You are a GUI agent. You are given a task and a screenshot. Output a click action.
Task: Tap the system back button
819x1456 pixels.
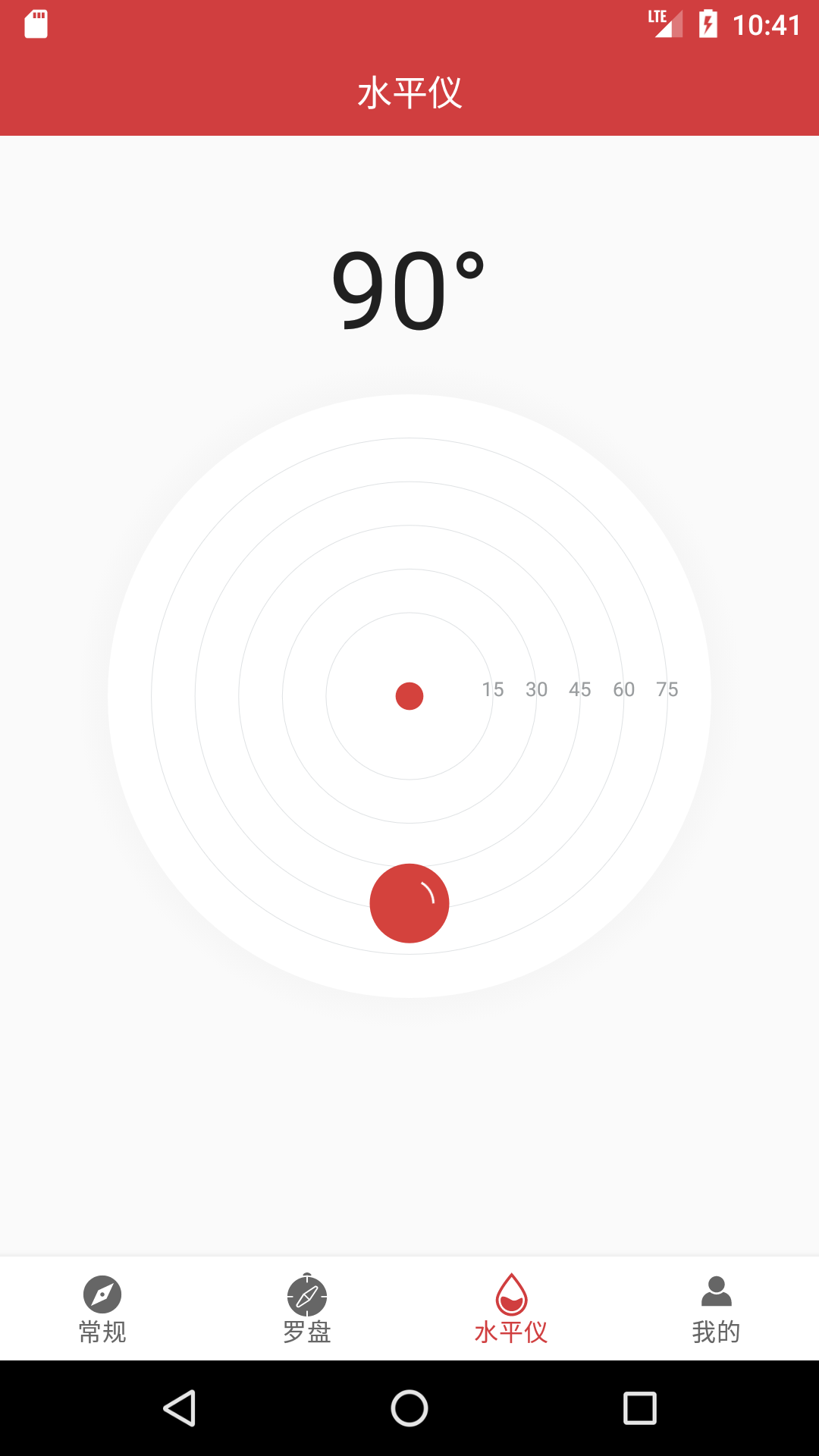point(180,1408)
